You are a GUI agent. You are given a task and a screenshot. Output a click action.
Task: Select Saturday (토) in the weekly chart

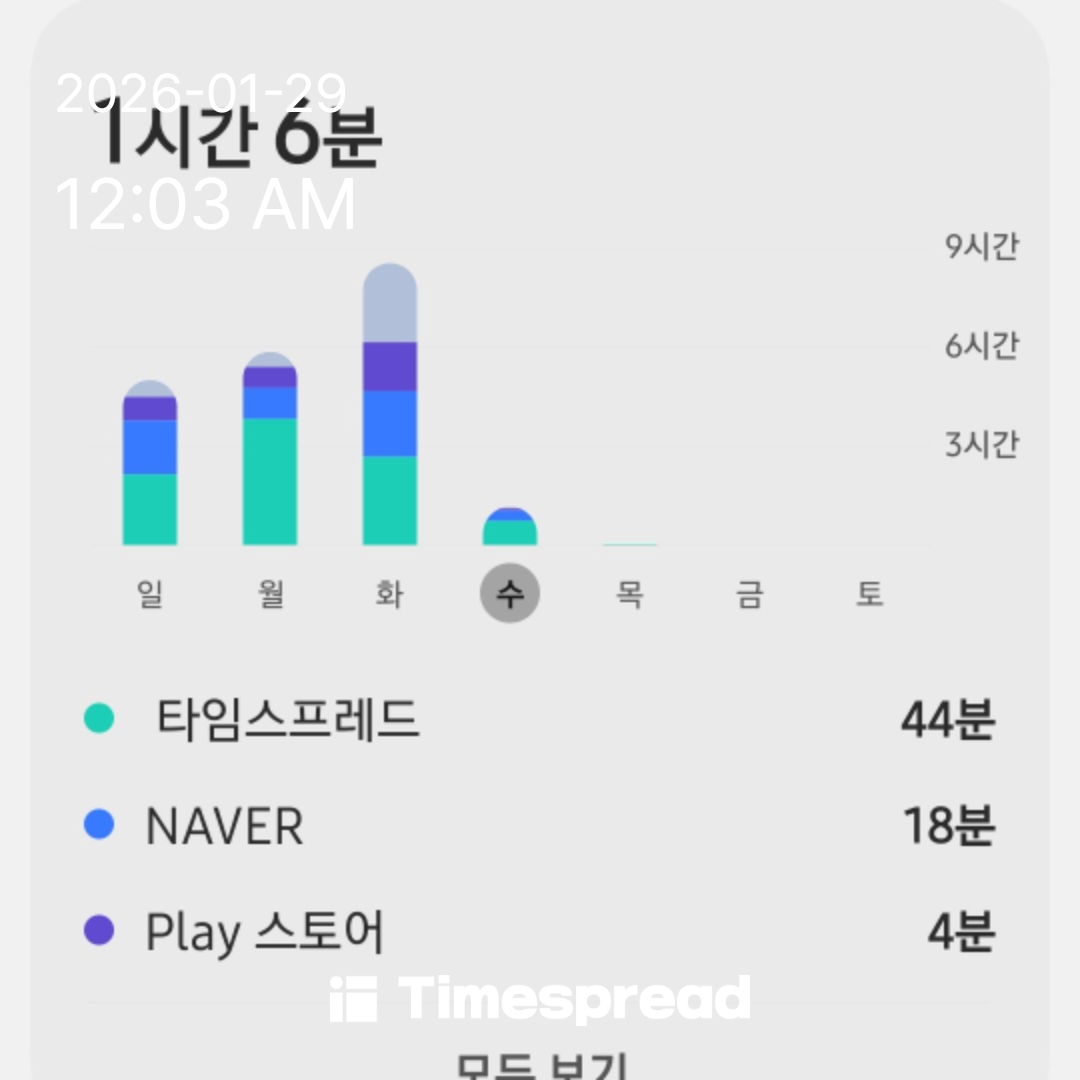[870, 594]
